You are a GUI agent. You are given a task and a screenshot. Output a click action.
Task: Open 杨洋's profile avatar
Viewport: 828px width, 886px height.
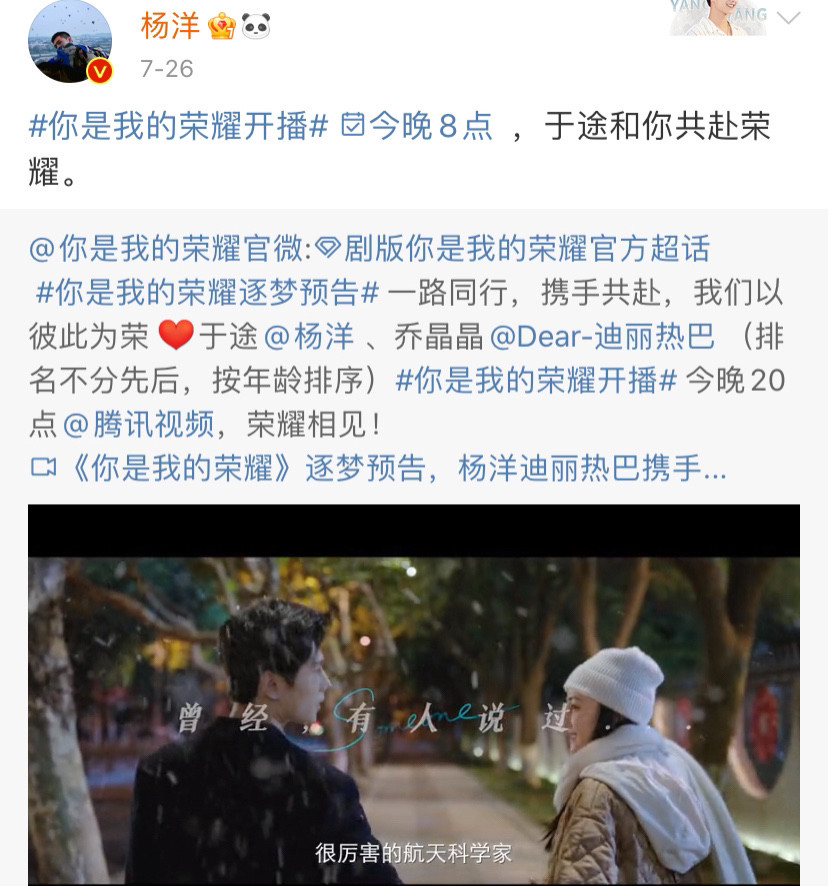click(69, 41)
